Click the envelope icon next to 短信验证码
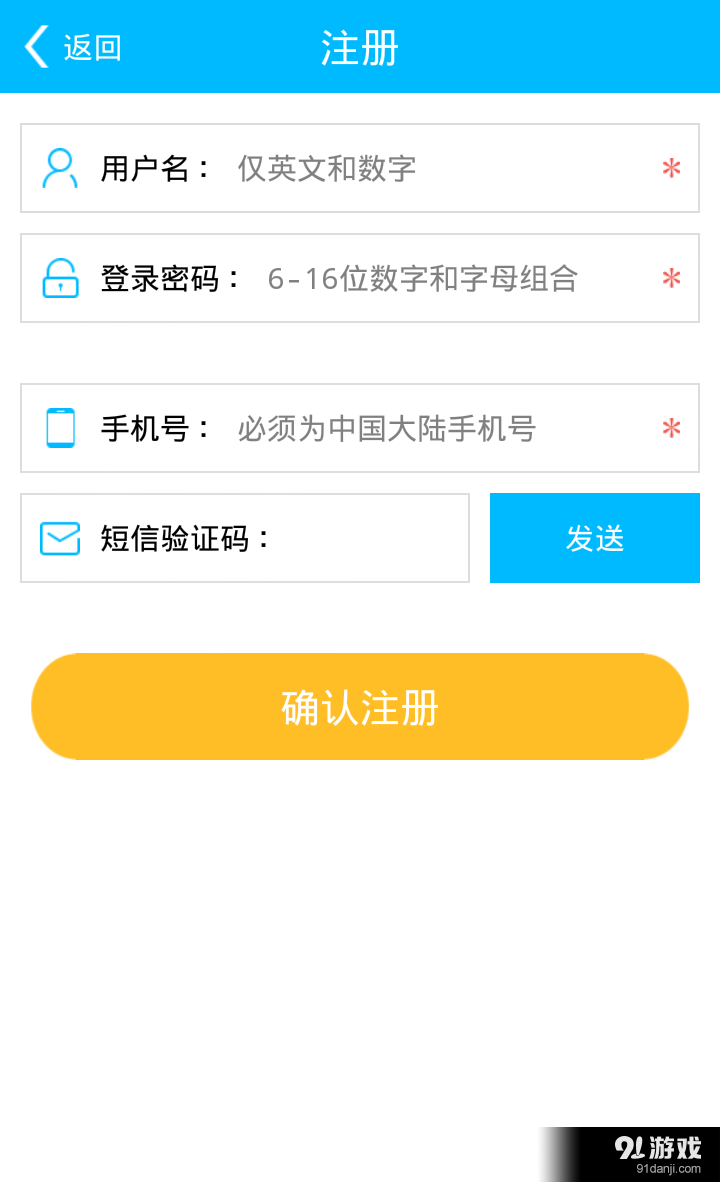 pos(60,538)
